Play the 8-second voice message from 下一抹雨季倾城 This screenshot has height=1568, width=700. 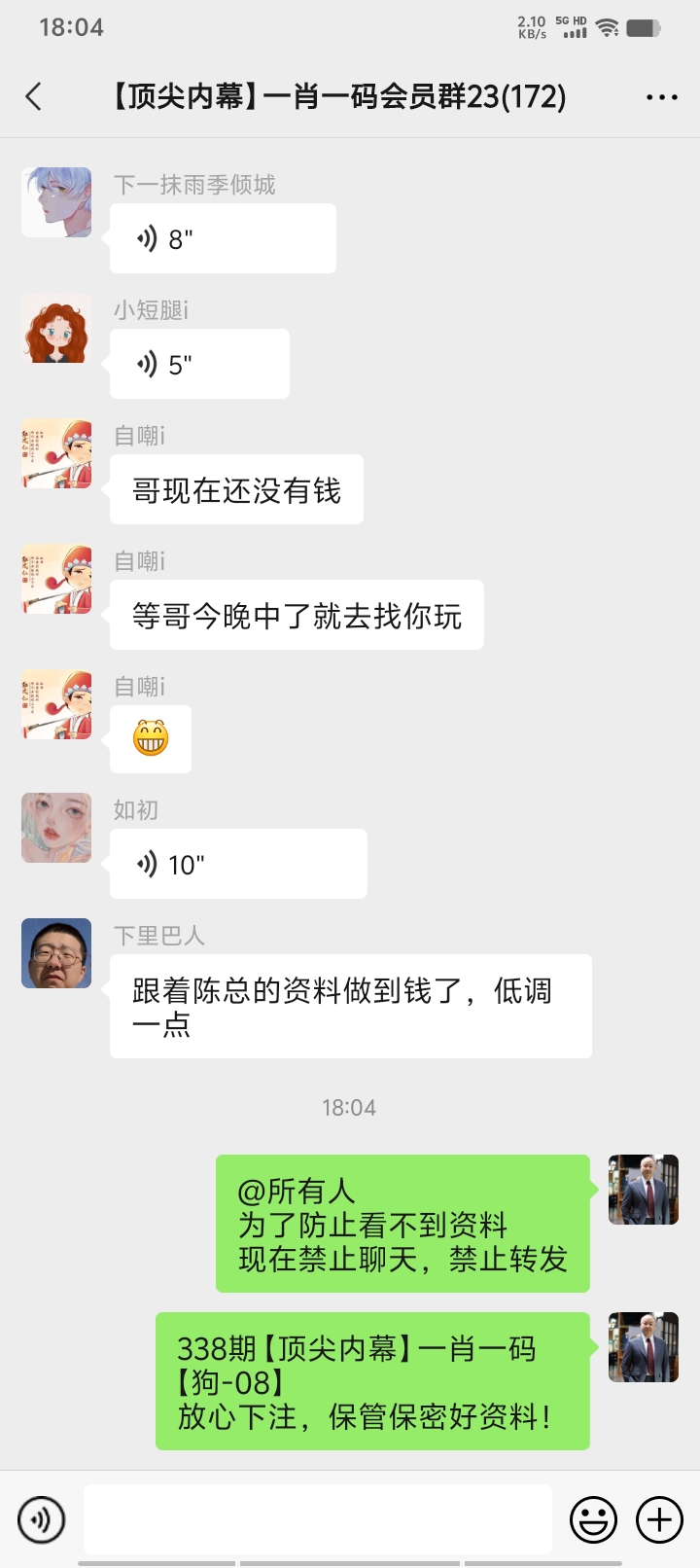[223, 238]
